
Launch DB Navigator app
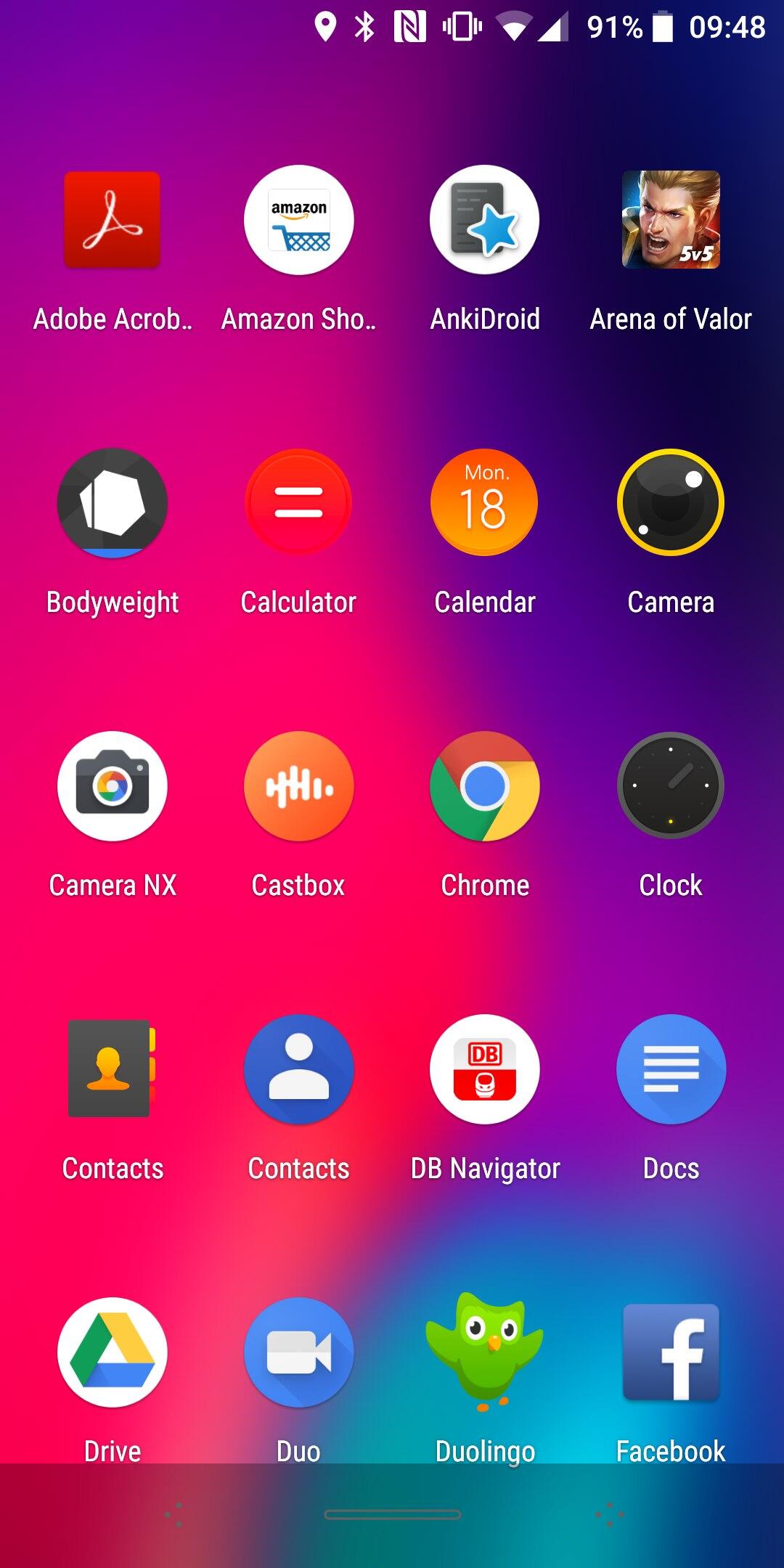[x=484, y=1069]
